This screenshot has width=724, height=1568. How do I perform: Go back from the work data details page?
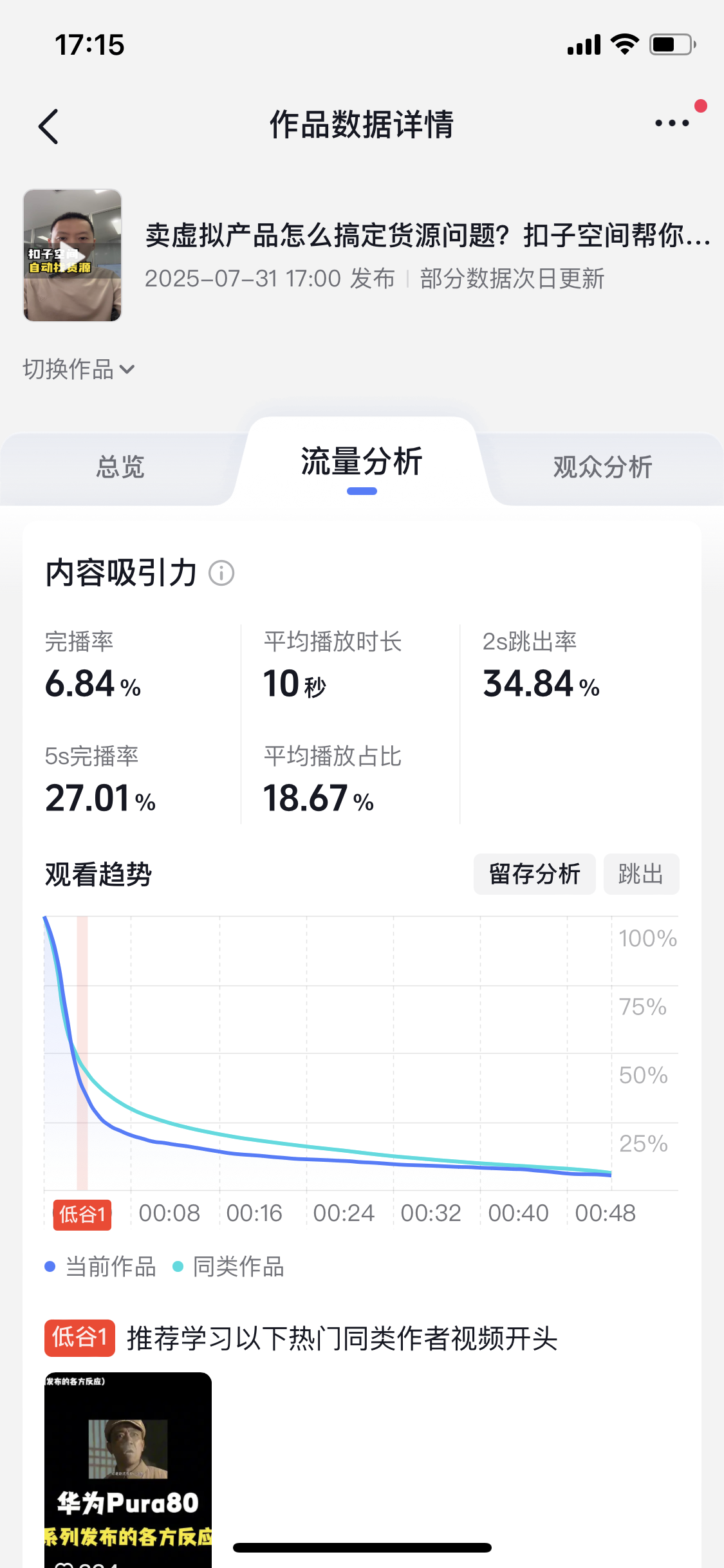(x=49, y=126)
